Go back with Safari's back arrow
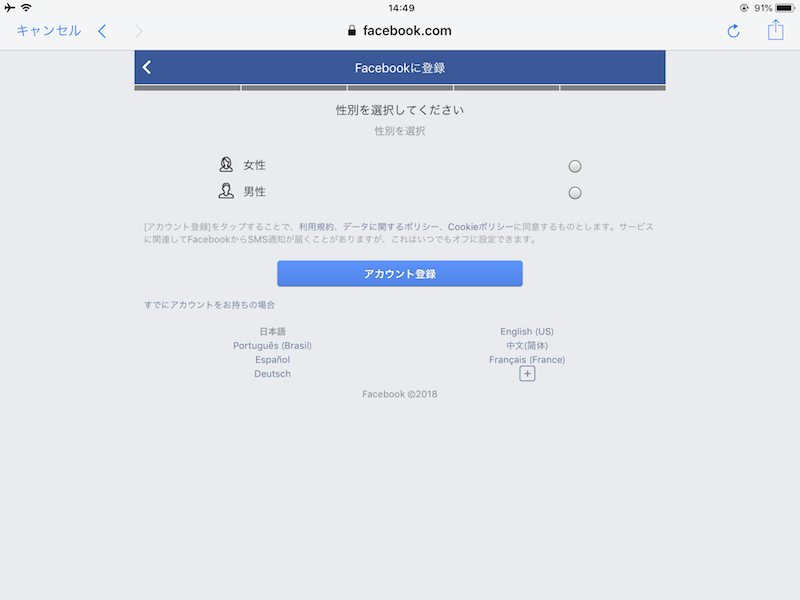This screenshot has width=800, height=600. 102,31
